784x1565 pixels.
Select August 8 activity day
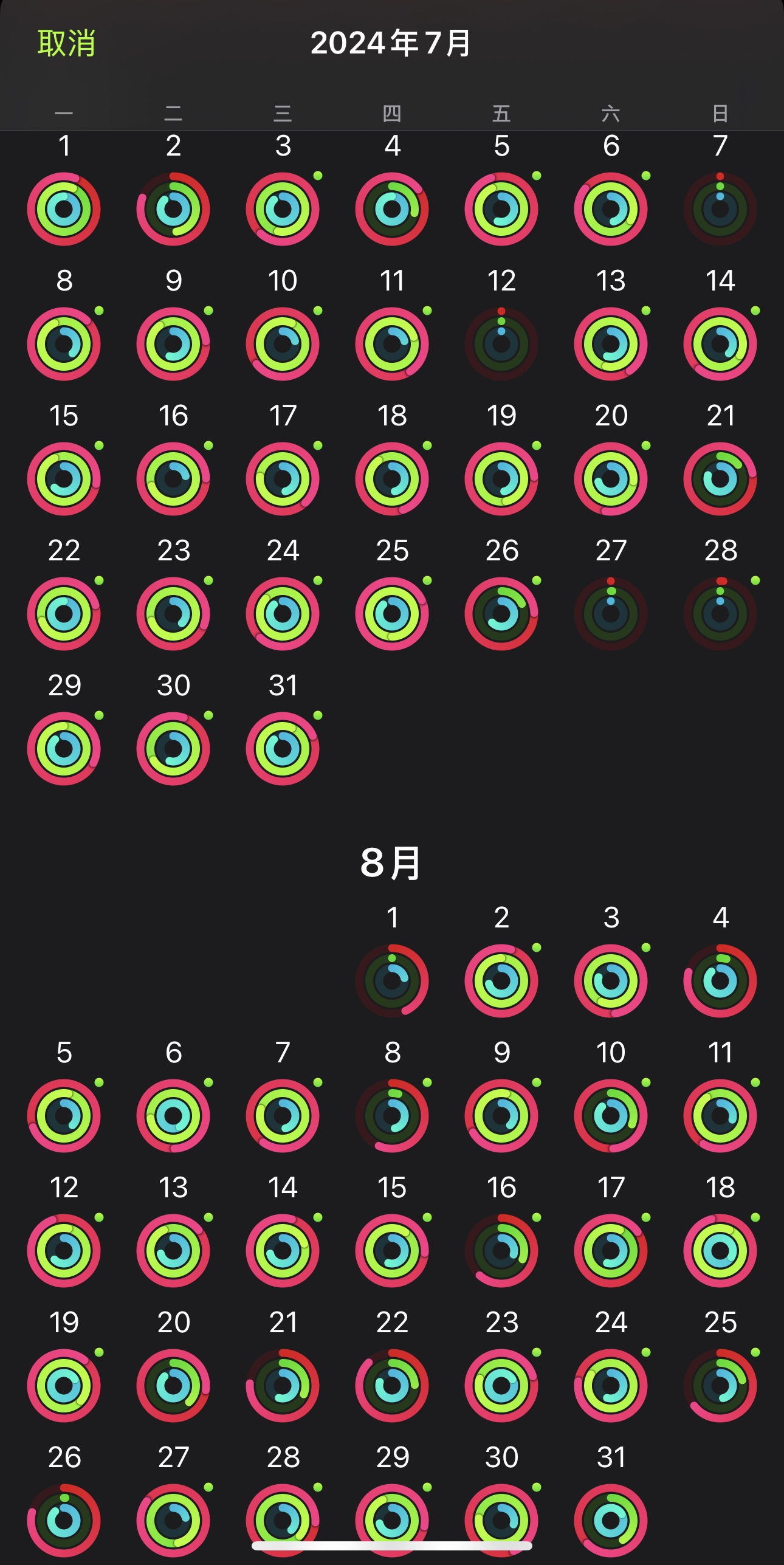[392, 1116]
